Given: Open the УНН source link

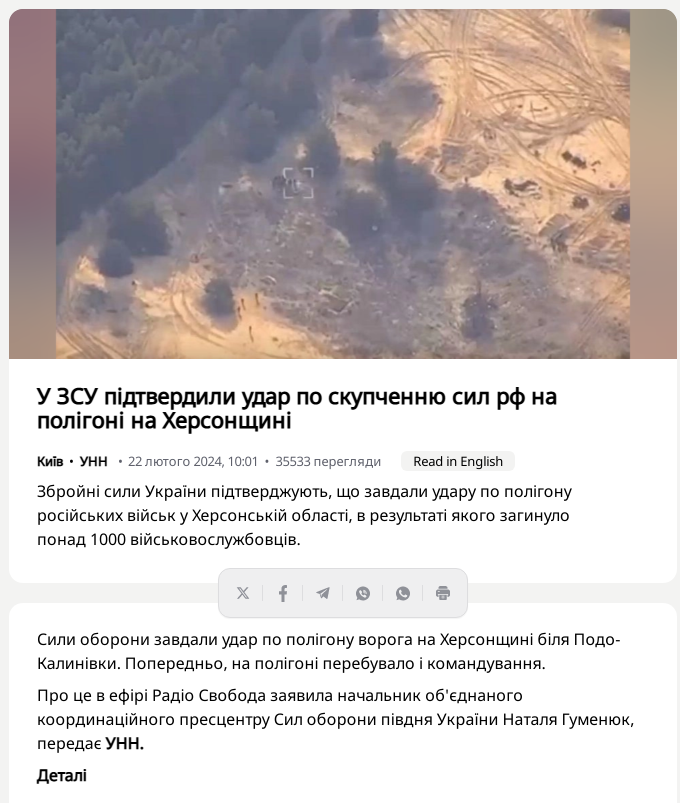Looking at the screenshot, I should [93, 461].
